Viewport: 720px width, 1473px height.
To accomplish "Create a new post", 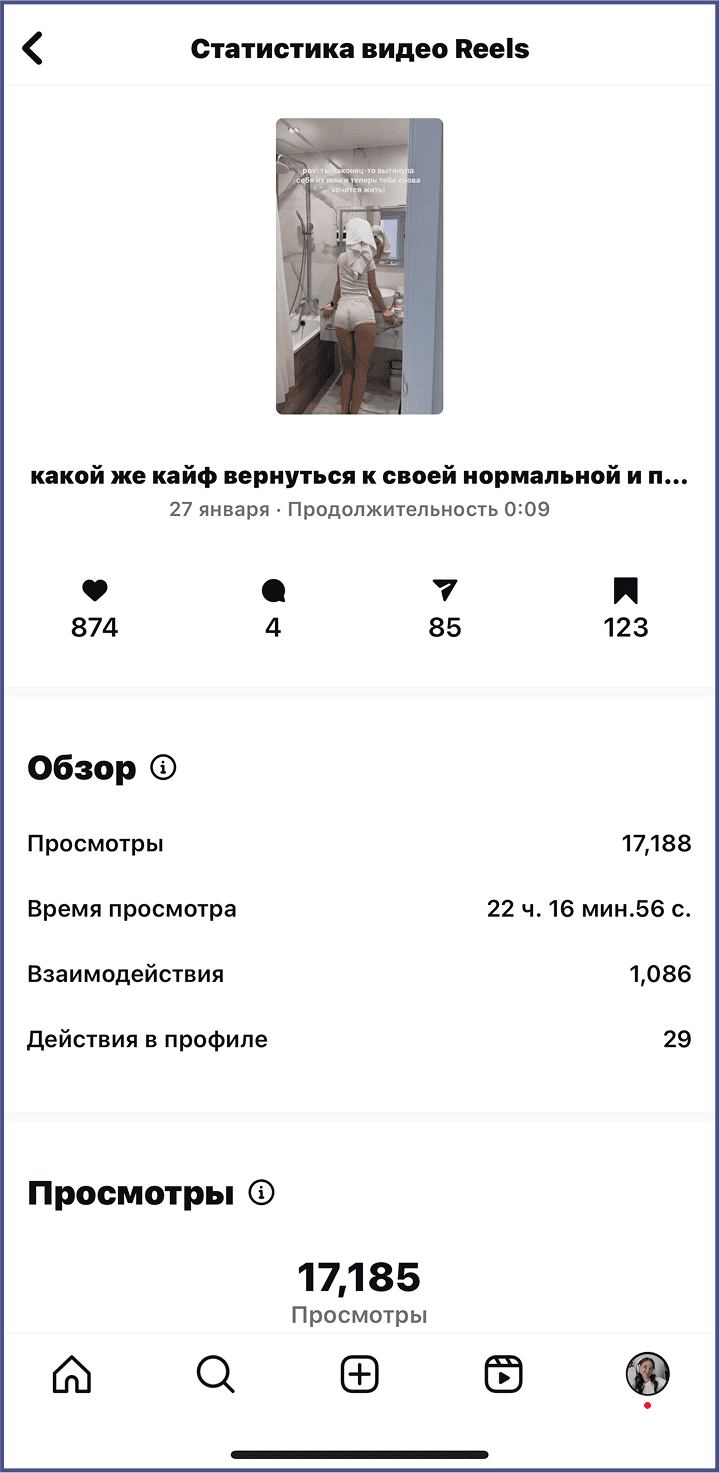I will 360,1375.
